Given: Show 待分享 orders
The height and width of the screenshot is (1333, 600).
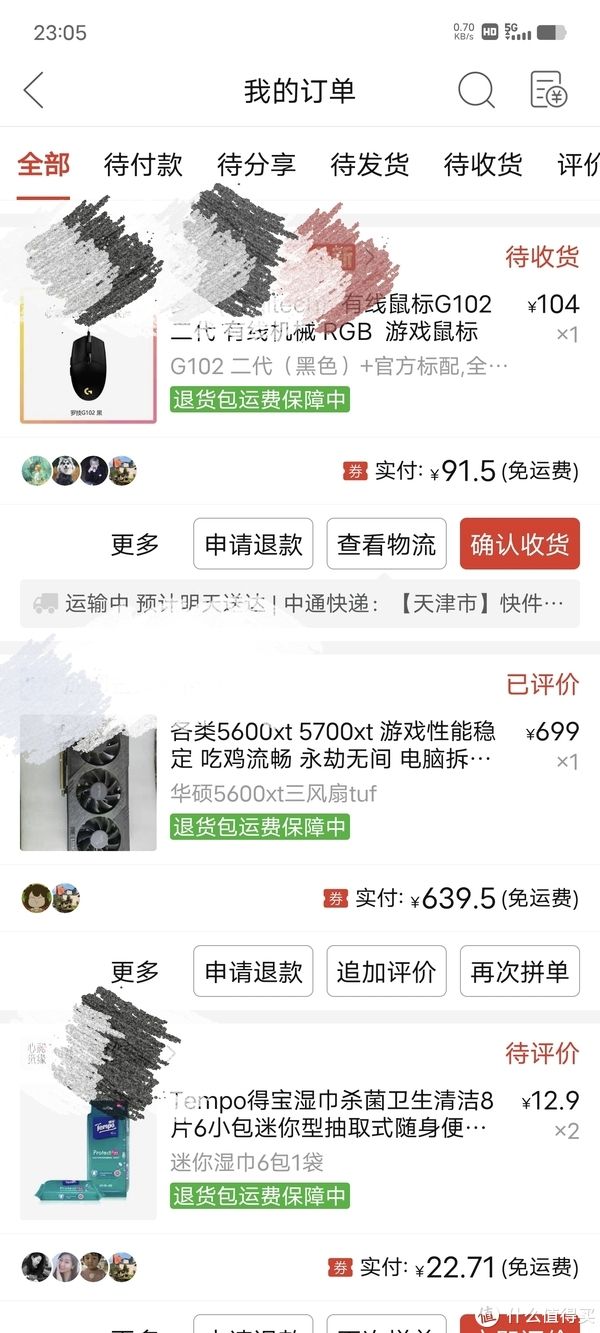Looking at the screenshot, I should (256, 165).
